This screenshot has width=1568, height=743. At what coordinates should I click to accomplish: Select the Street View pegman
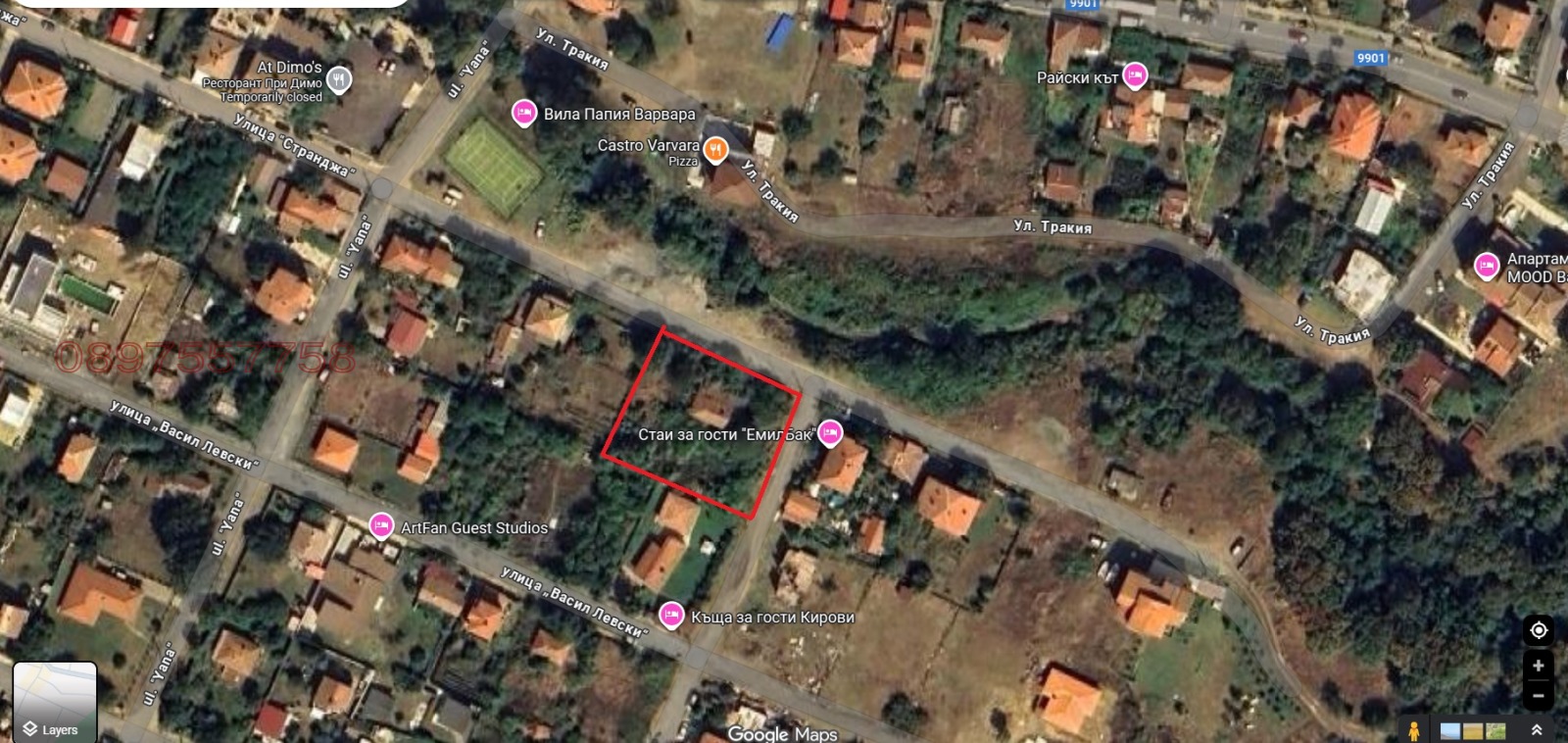click(x=1413, y=730)
